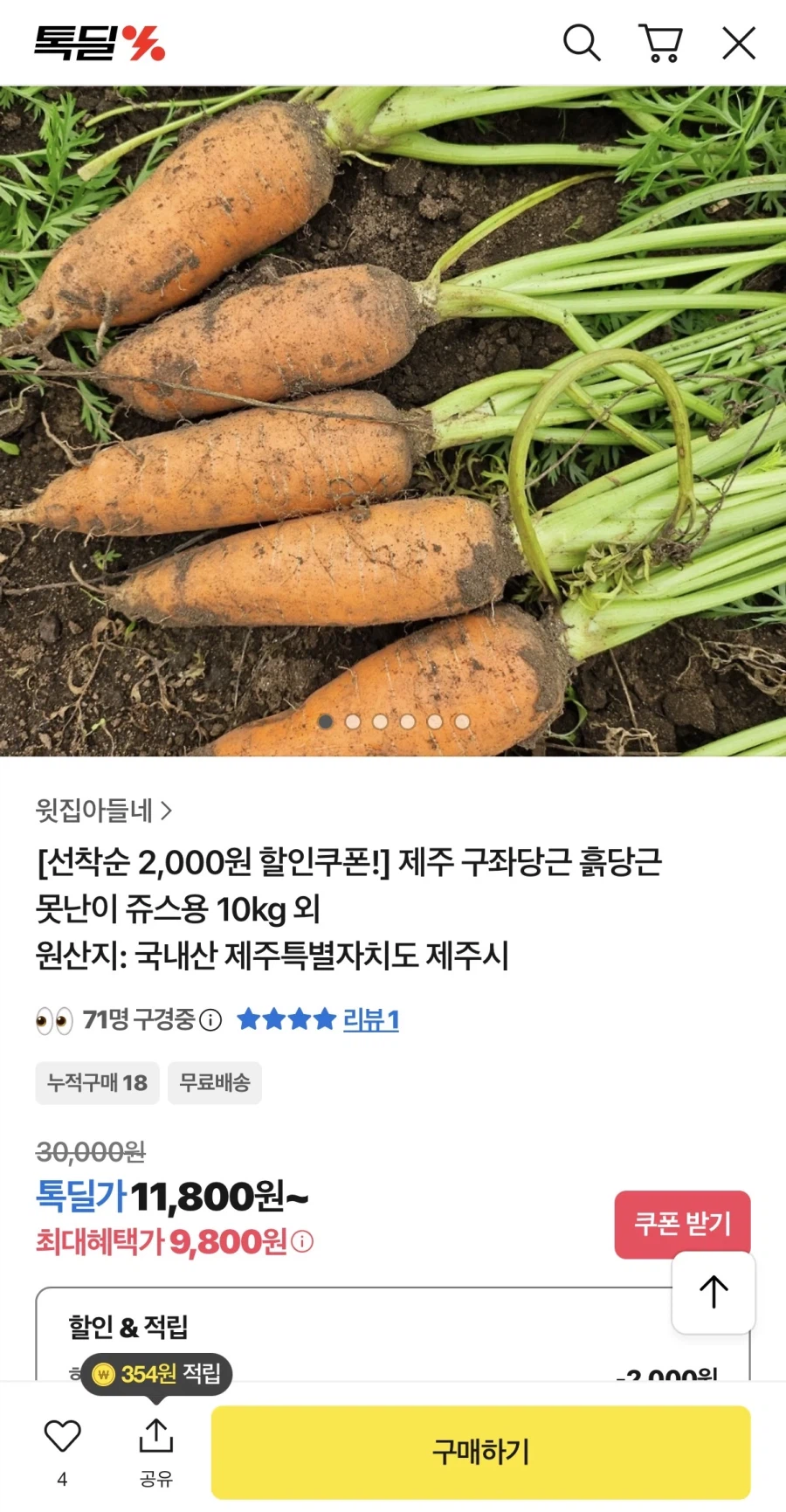Tap the 공유 share icon
Viewport: 786px width, 1512px height.
[156, 1437]
